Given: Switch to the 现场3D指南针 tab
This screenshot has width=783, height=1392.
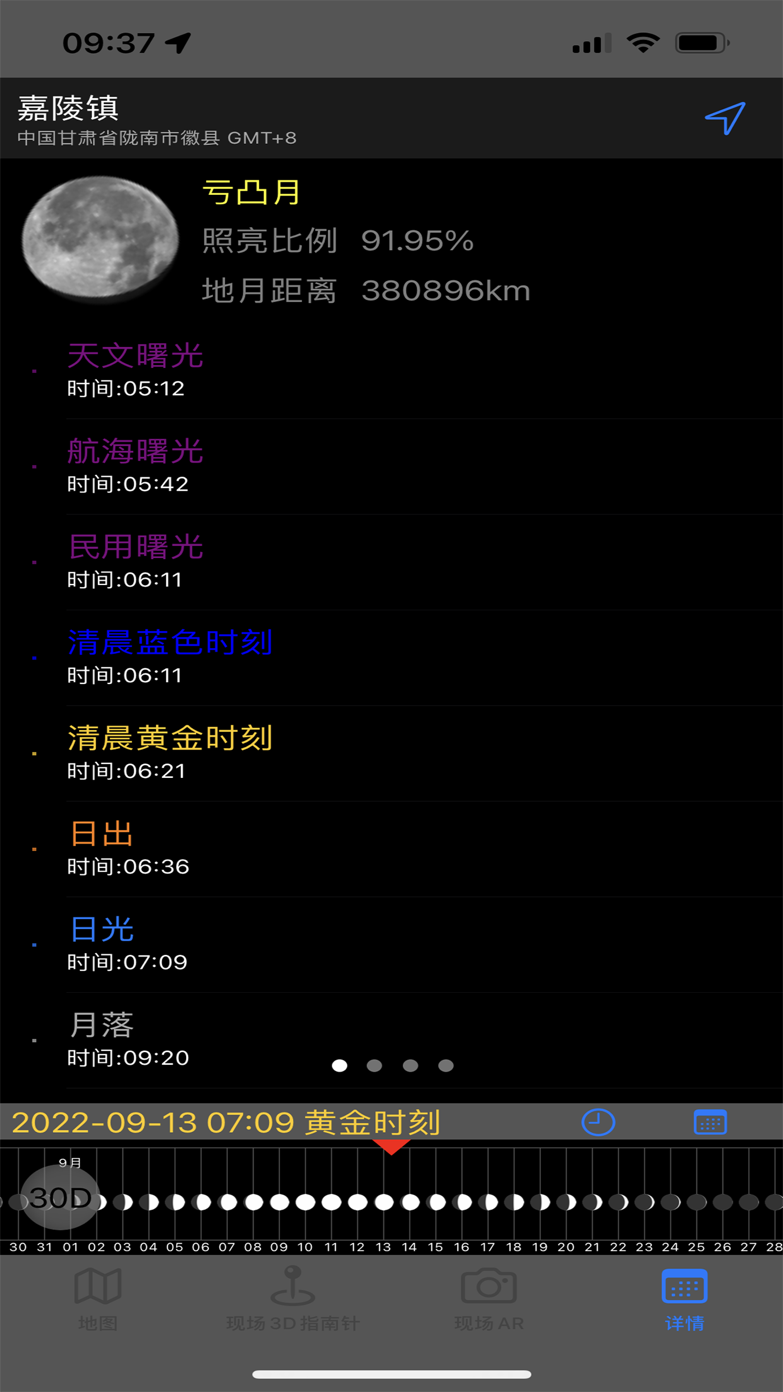Looking at the screenshot, I should pyautogui.click(x=293, y=1300).
